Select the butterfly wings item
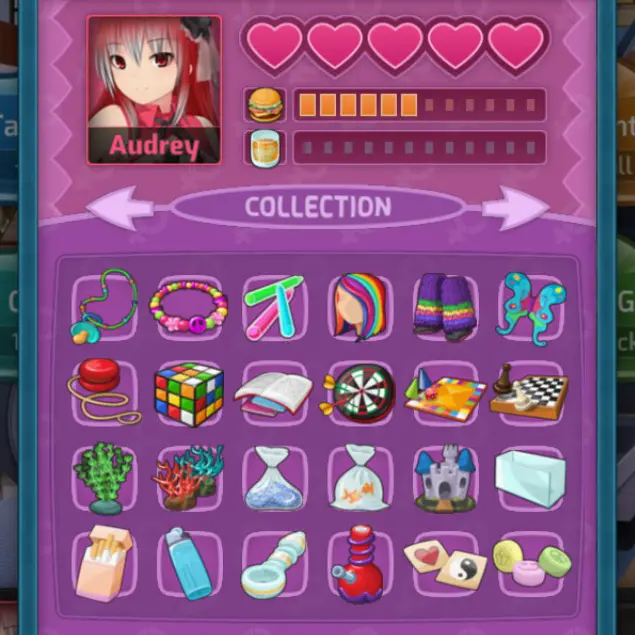 pos(530,307)
